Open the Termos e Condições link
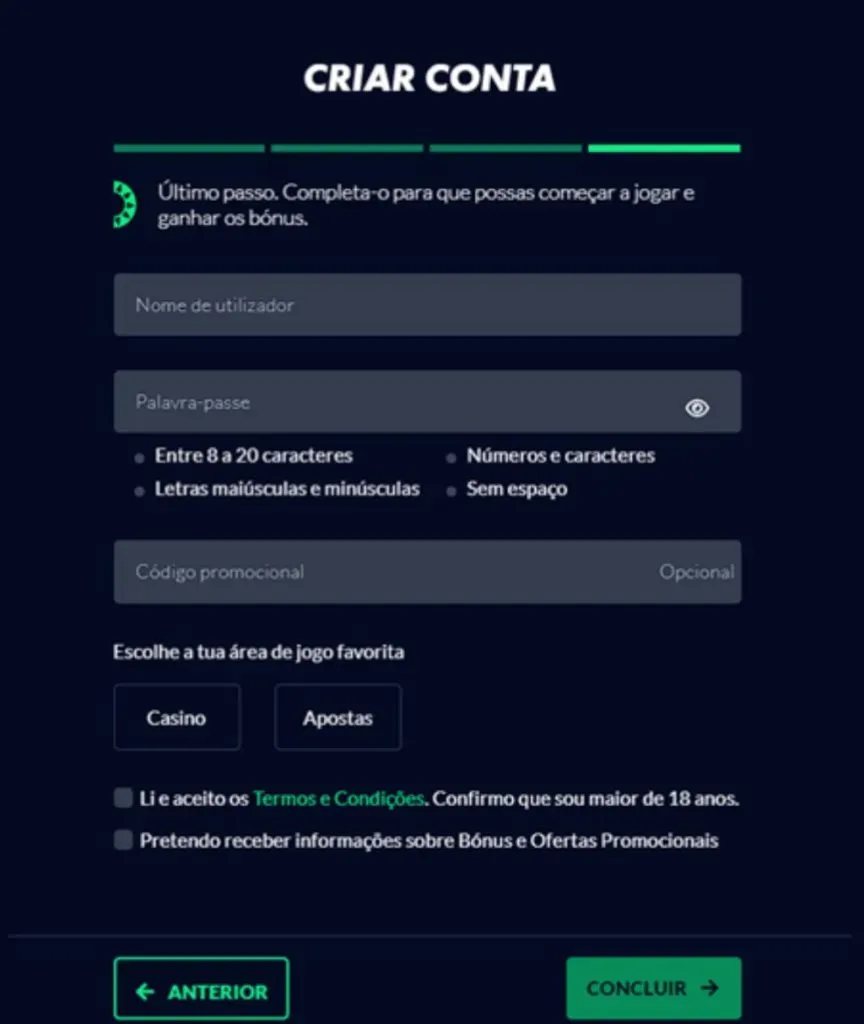 (339, 799)
